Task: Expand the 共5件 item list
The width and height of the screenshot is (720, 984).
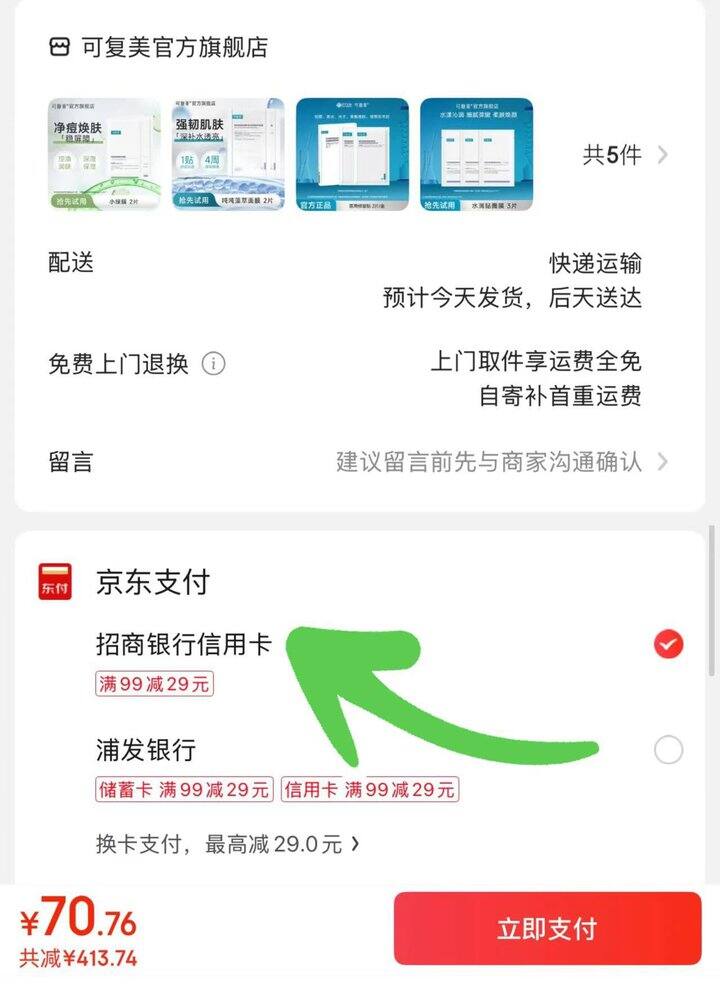Action: [625, 155]
